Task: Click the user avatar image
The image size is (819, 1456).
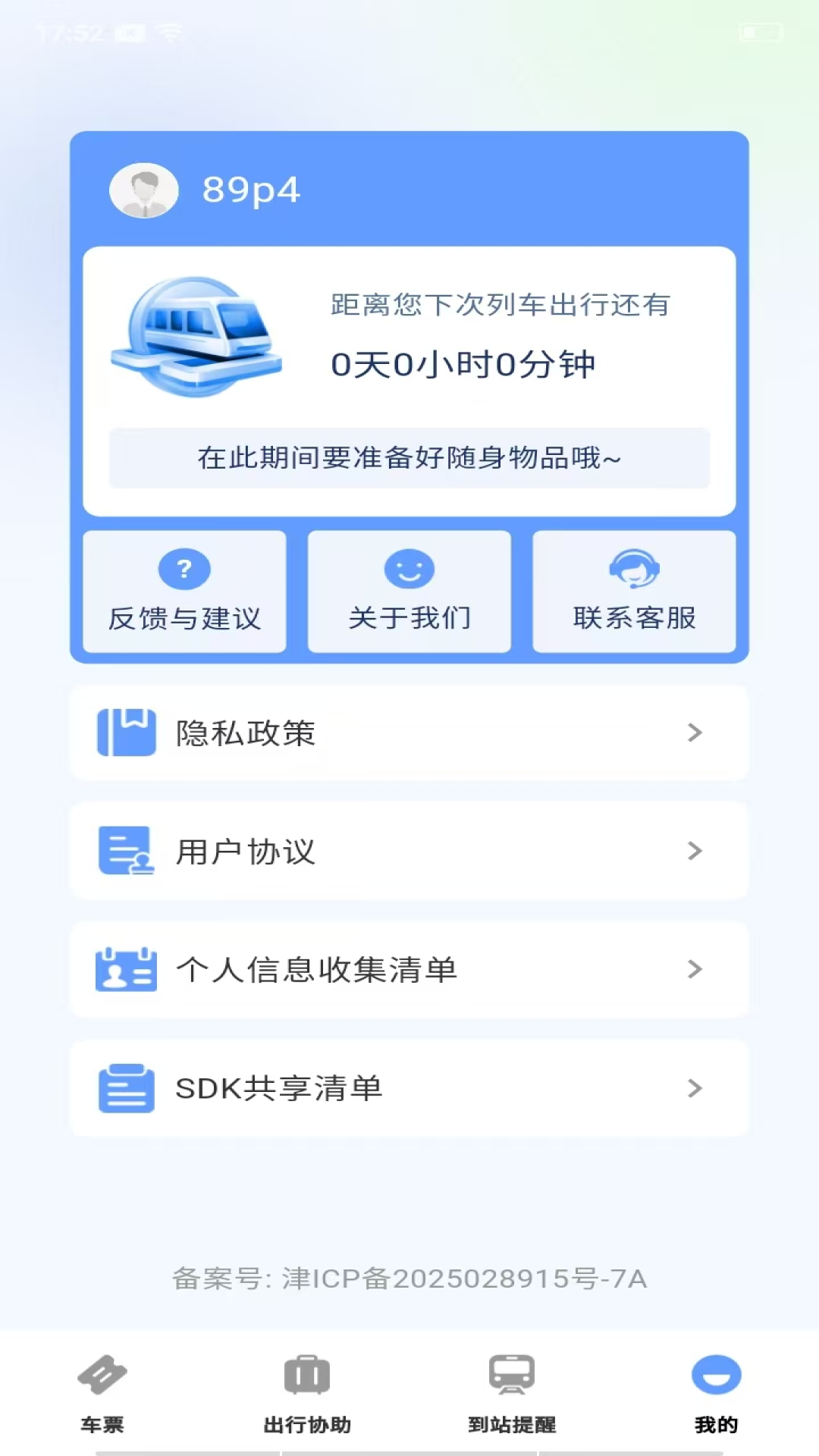Action: coord(144,190)
